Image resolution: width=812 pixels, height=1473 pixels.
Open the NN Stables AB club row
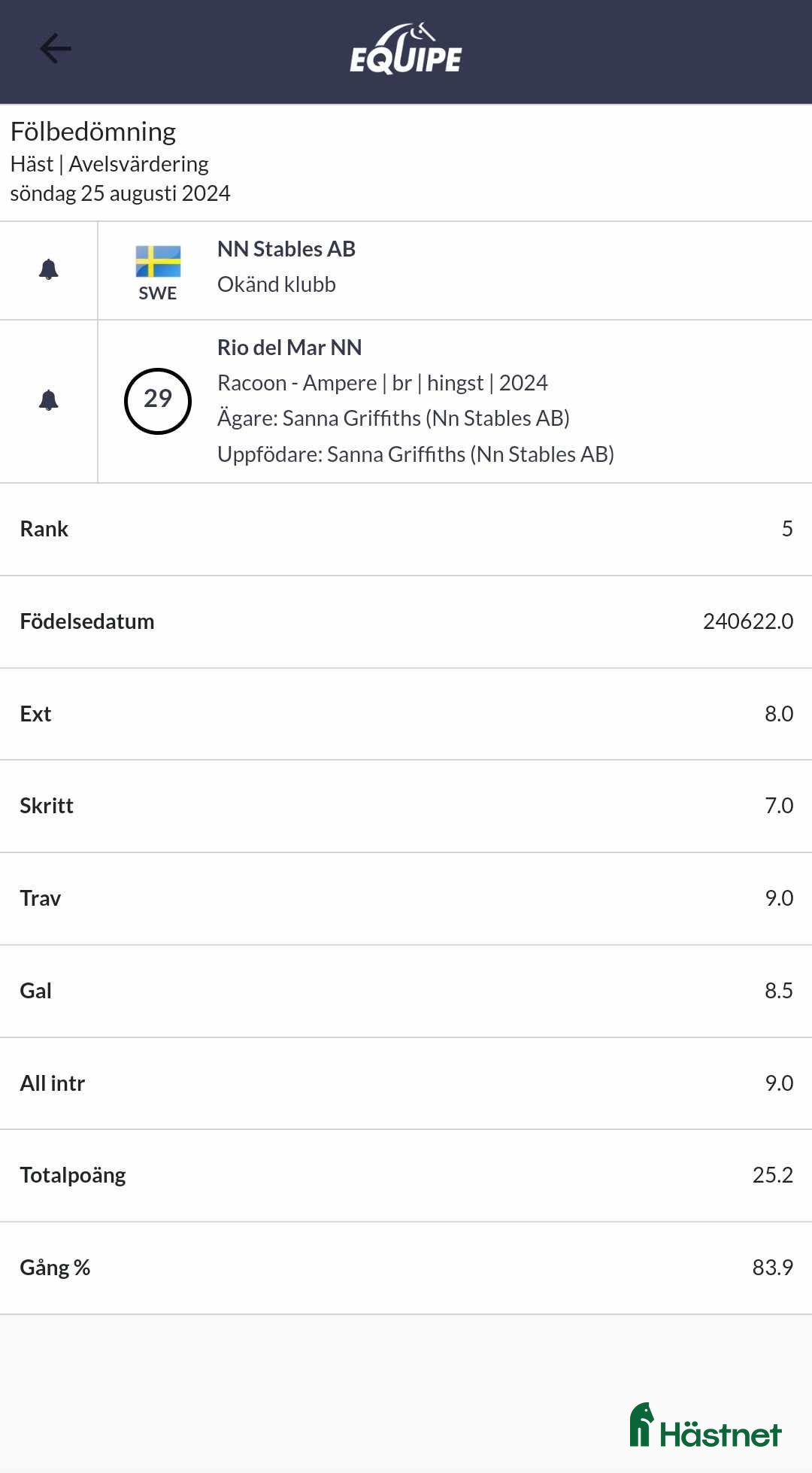tap(454, 269)
